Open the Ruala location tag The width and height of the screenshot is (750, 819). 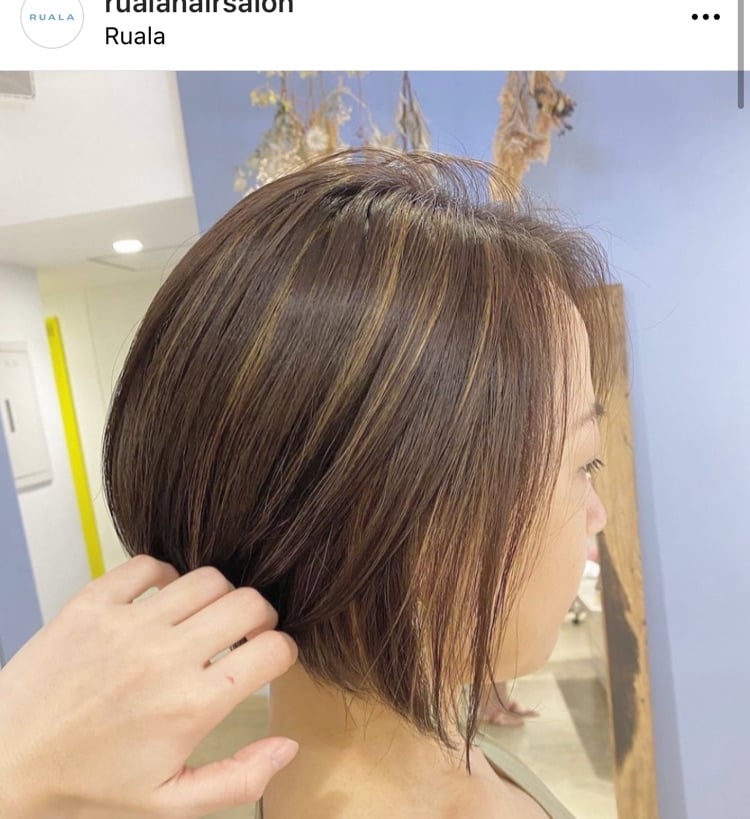coord(135,37)
